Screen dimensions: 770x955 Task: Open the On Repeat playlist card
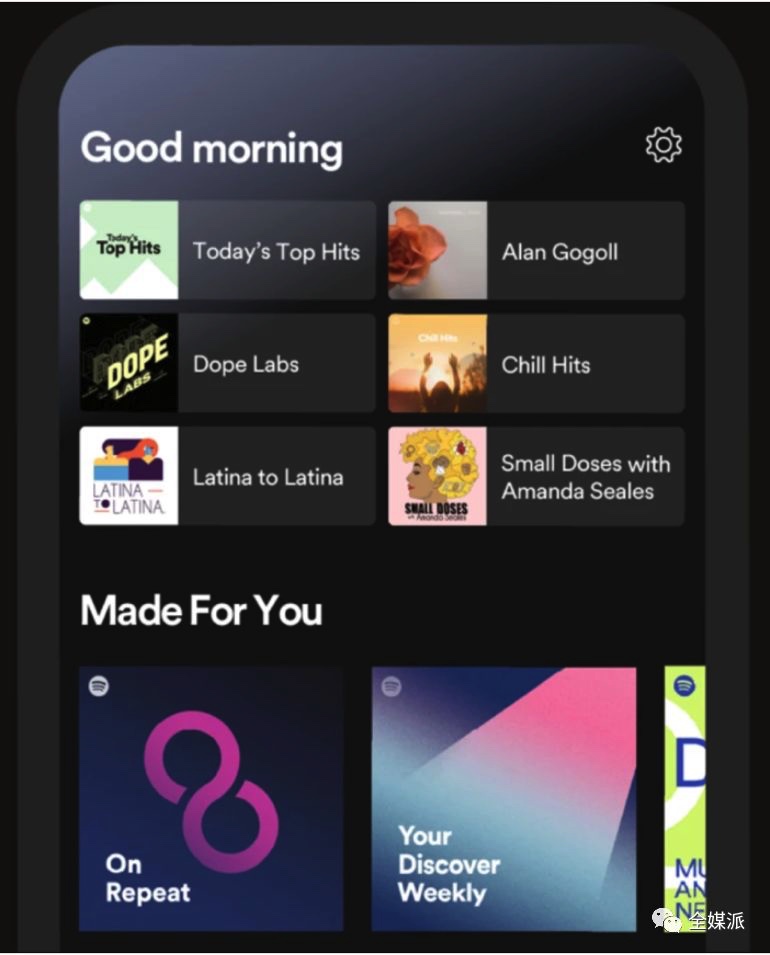click(x=211, y=798)
